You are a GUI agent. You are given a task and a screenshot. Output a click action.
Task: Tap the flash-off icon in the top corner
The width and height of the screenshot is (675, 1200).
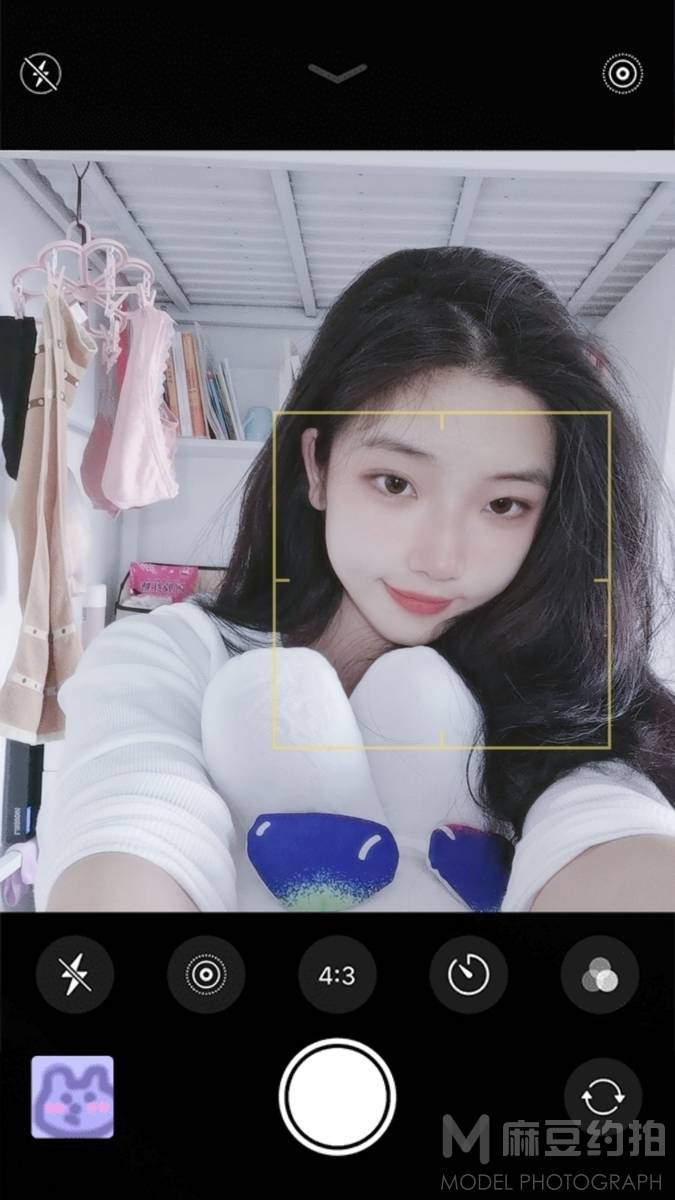tap(41, 74)
